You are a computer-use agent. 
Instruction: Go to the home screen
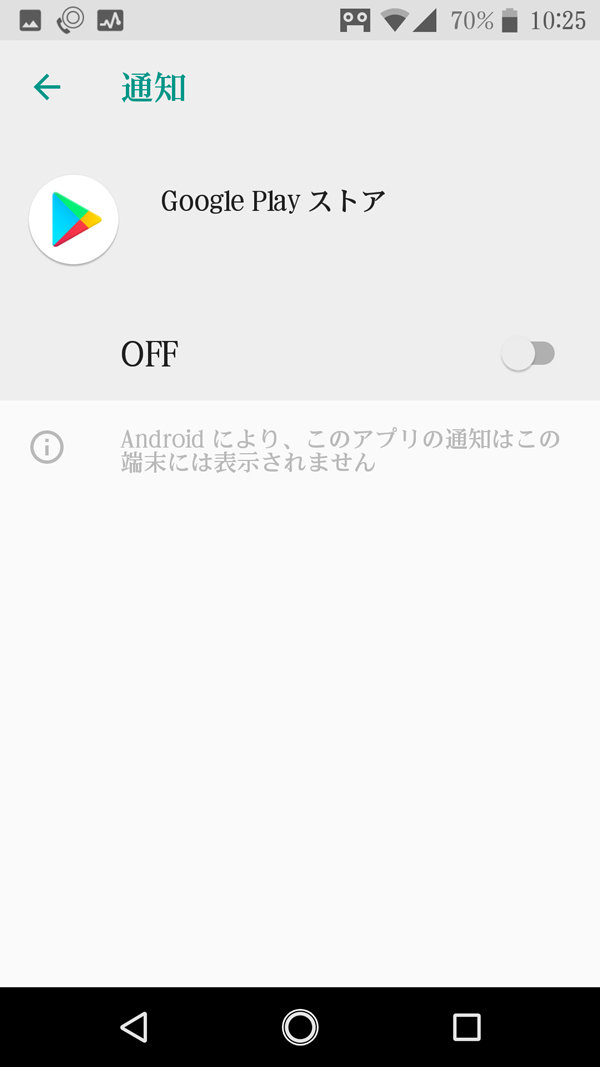pyautogui.click(x=300, y=1026)
